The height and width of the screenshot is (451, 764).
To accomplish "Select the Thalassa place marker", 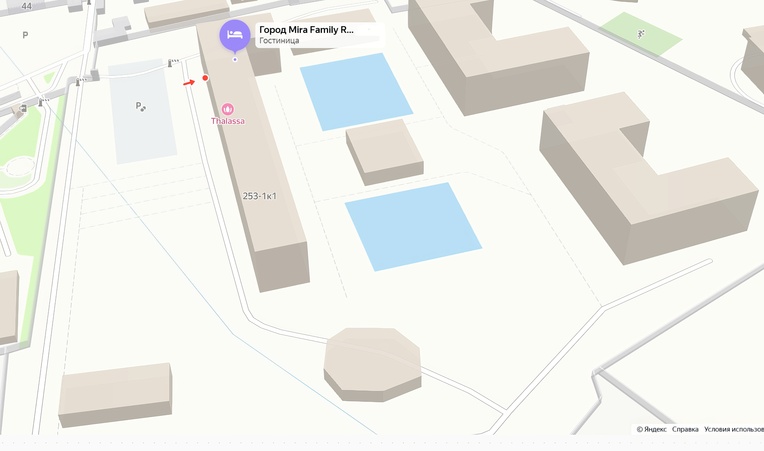I will point(228,108).
